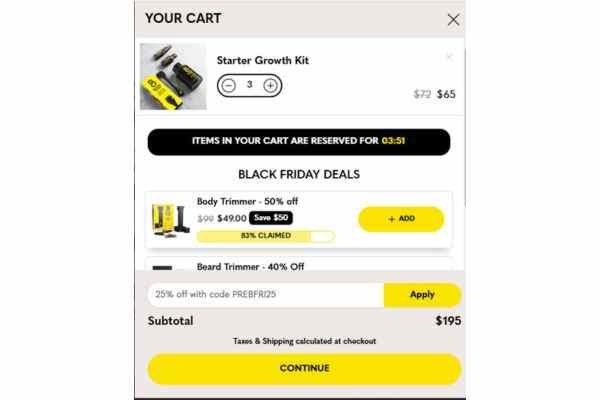Continue to checkout

coord(304,368)
